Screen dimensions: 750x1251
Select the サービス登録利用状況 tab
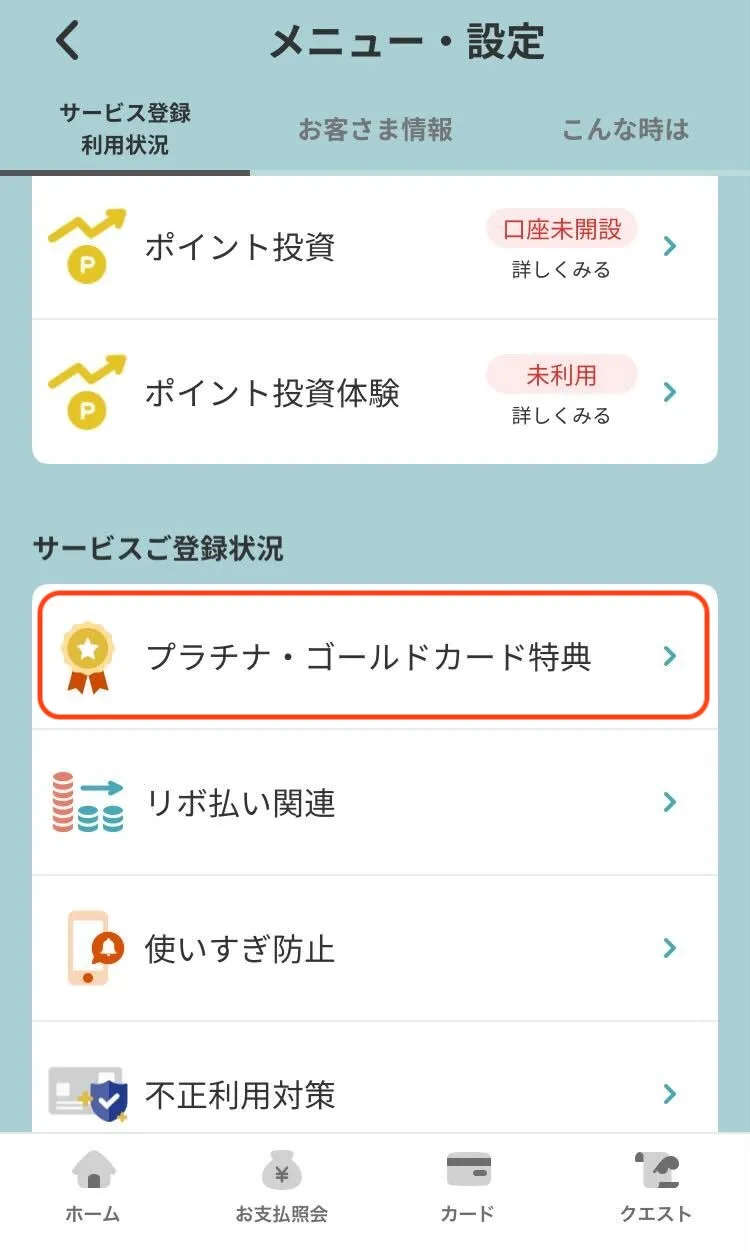click(x=125, y=129)
